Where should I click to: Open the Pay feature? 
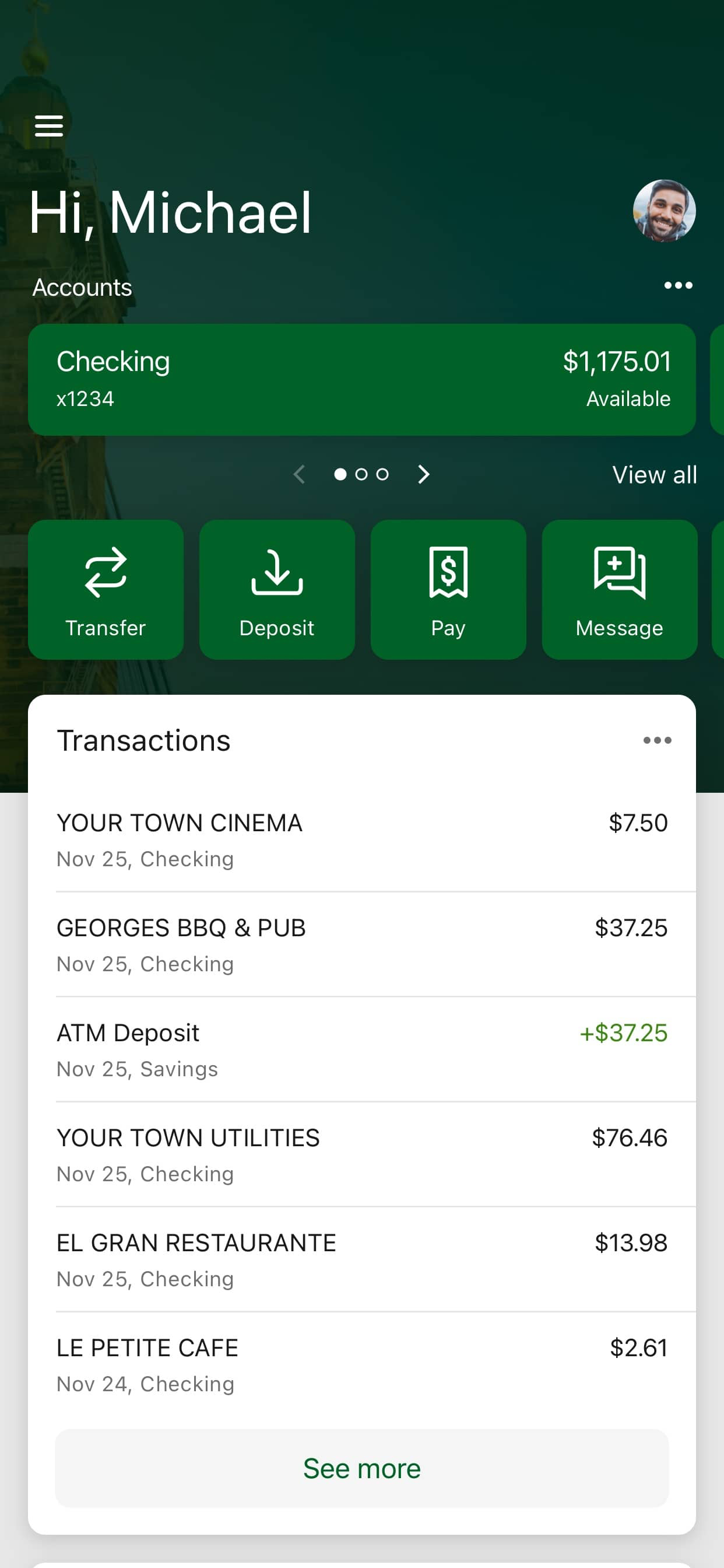click(x=448, y=589)
